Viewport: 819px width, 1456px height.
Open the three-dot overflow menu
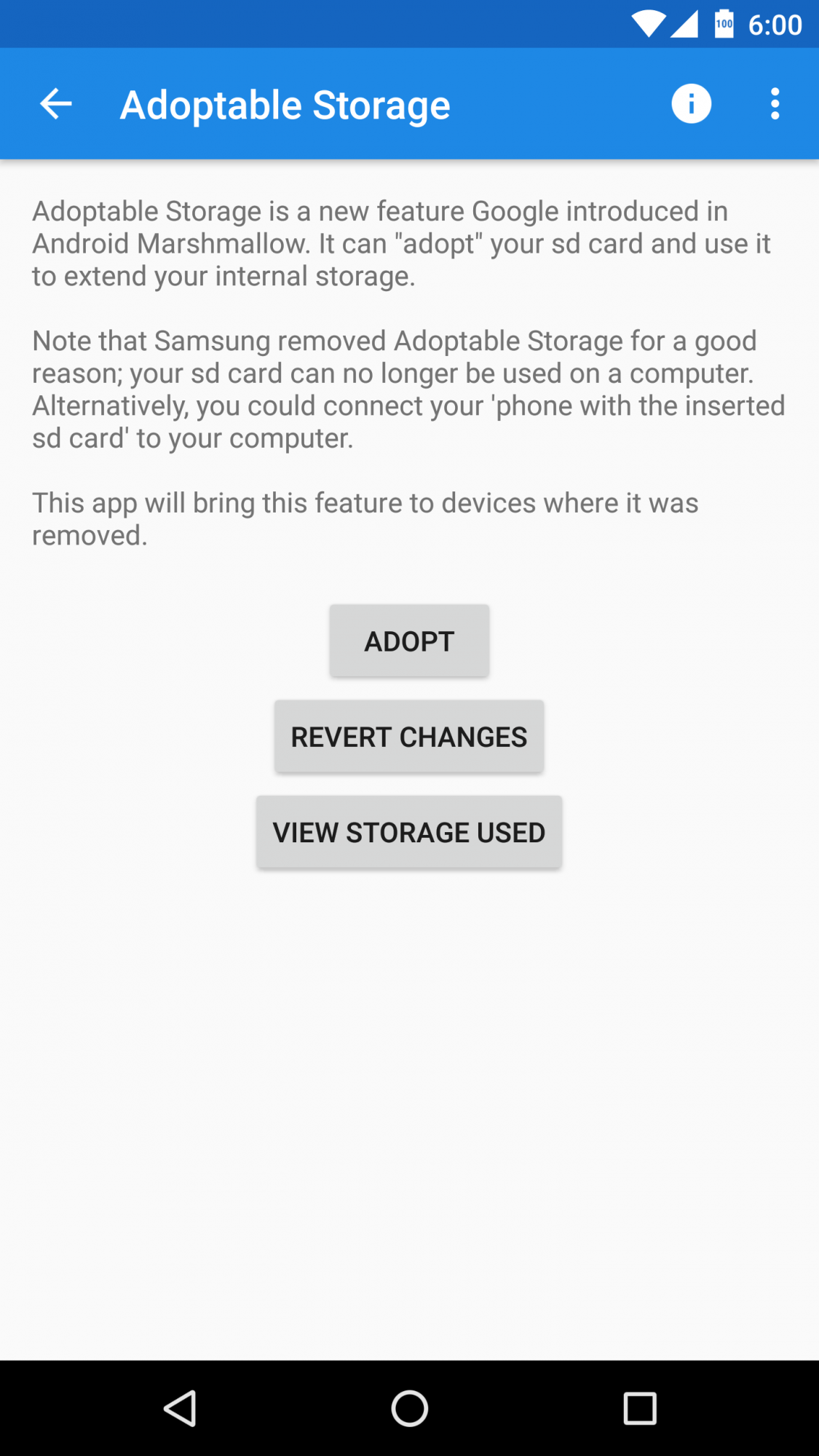click(775, 104)
